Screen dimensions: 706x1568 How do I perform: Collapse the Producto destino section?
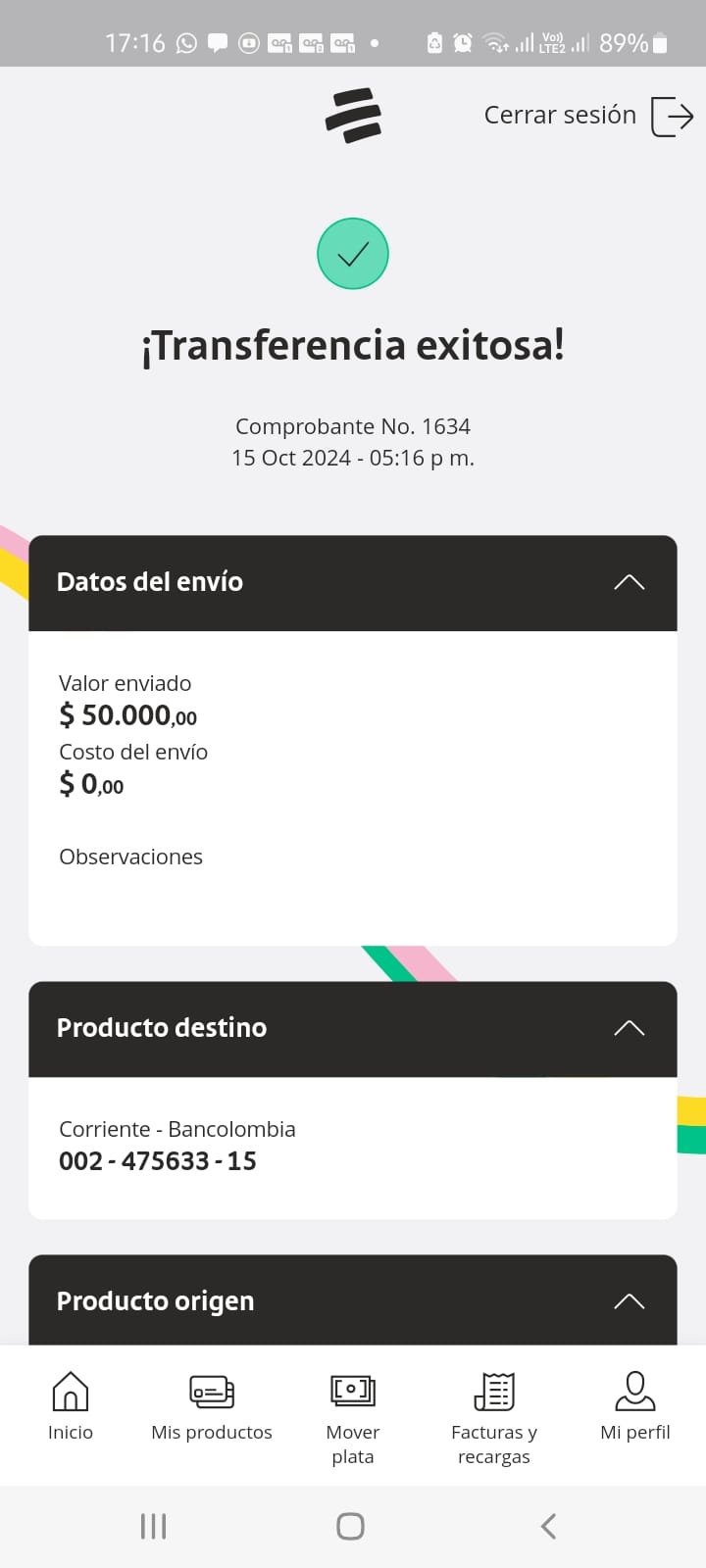tap(629, 1028)
